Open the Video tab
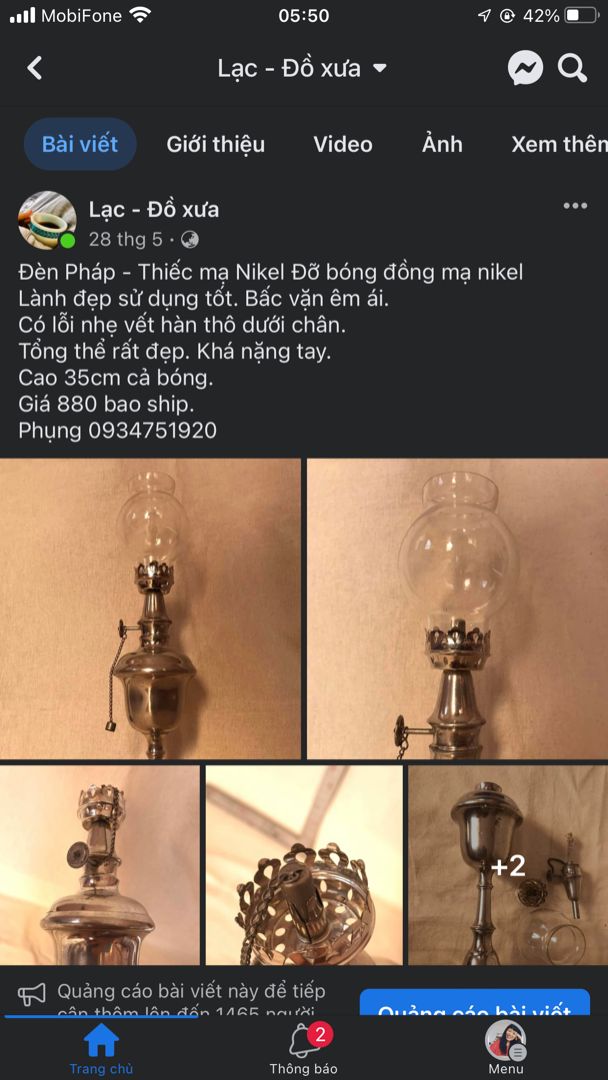Image resolution: width=608 pixels, height=1080 pixels. click(x=343, y=144)
